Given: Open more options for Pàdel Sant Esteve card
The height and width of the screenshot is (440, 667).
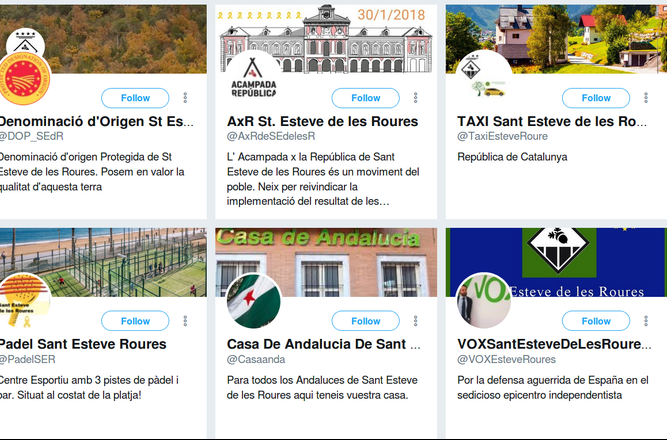Looking at the screenshot, I should pos(185,321).
